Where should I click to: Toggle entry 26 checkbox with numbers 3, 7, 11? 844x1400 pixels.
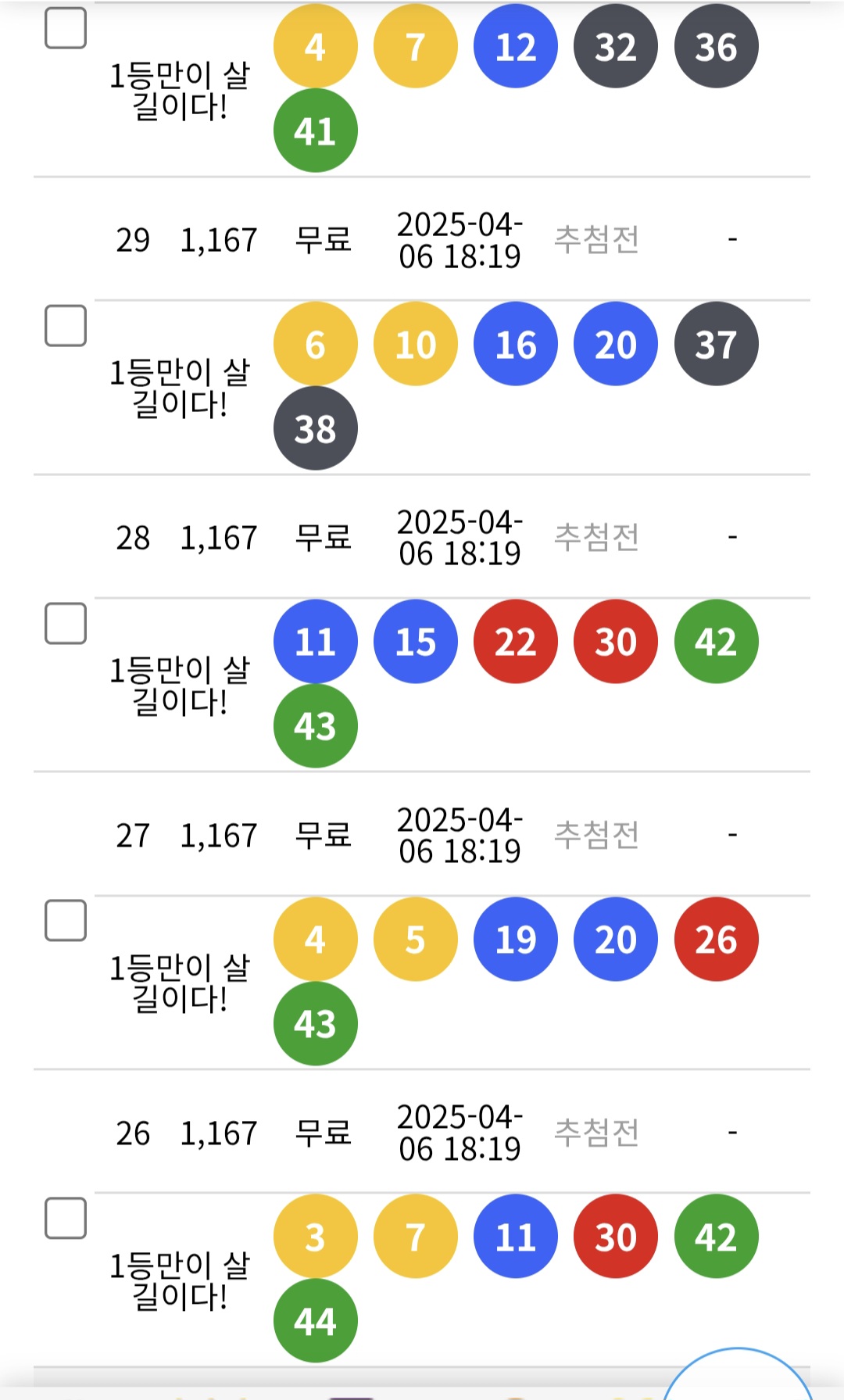point(66,1218)
